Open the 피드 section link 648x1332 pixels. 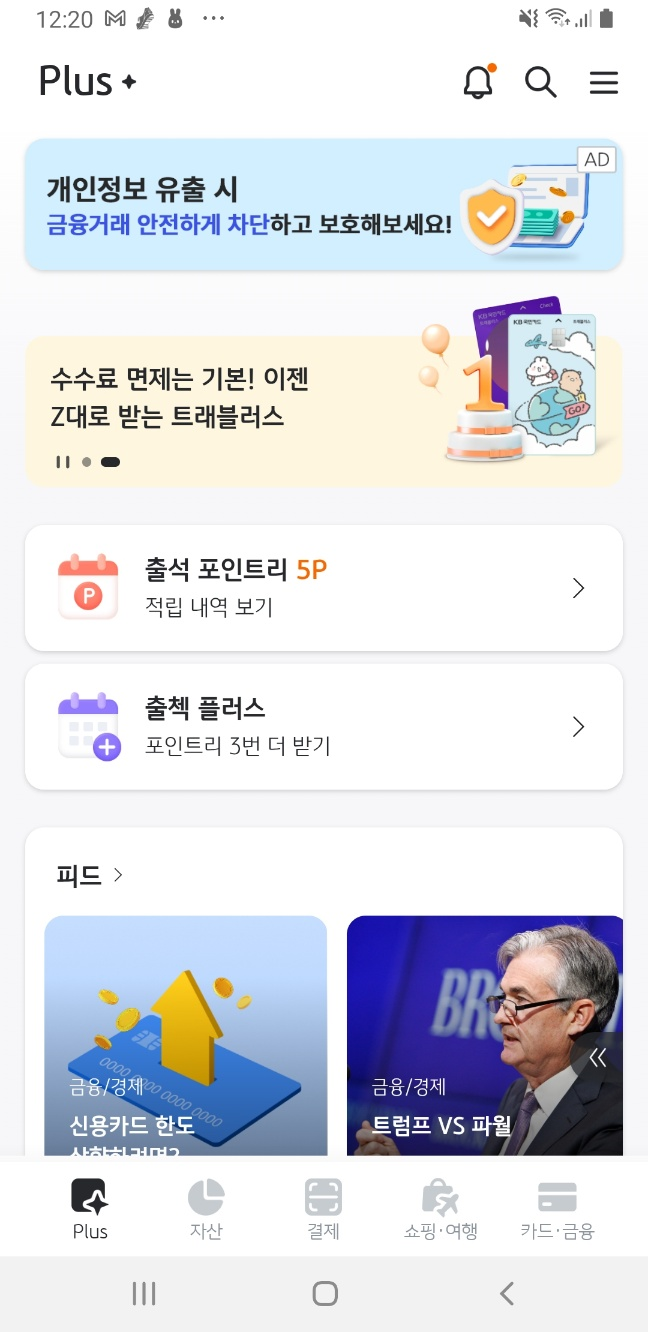[x=90, y=875]
